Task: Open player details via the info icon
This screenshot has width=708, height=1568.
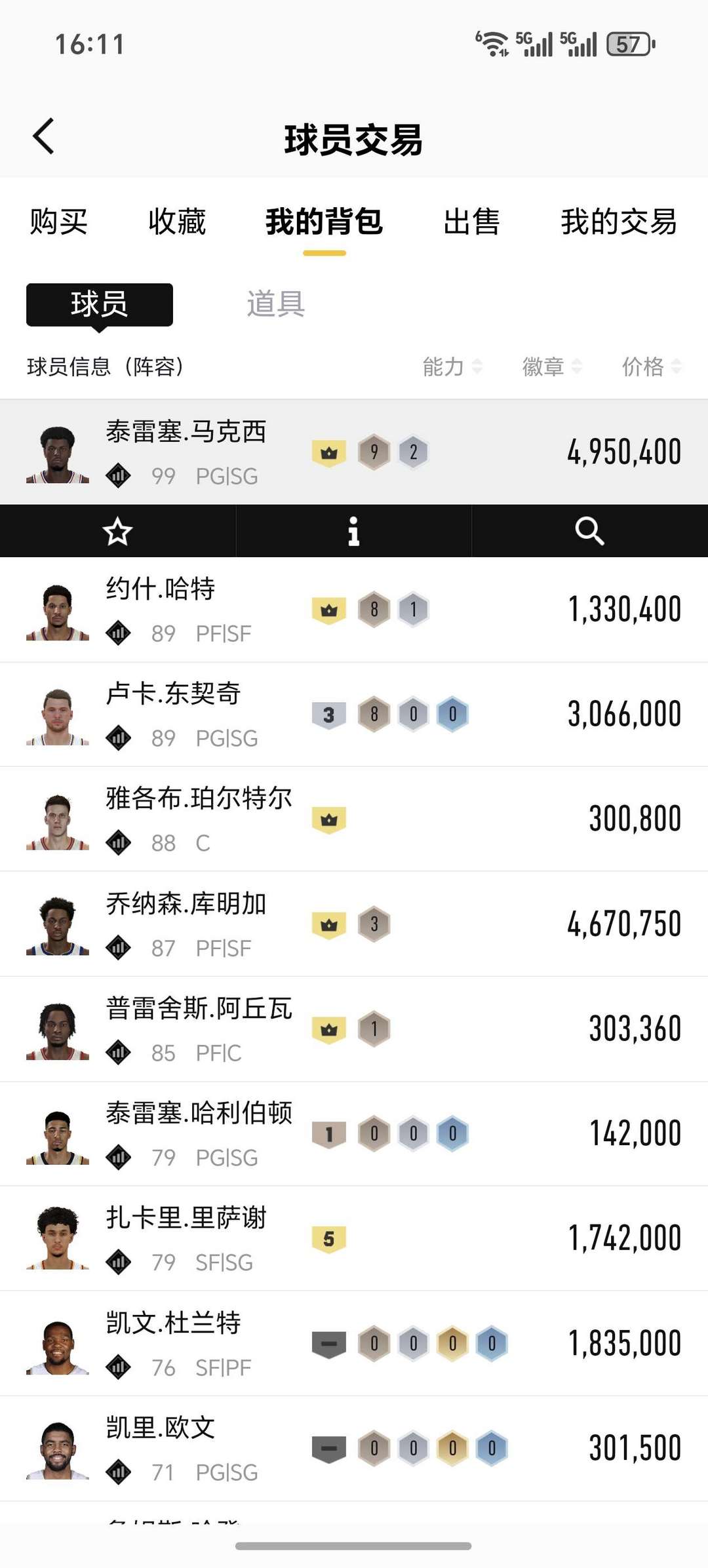Action: [x=353, y=531]
